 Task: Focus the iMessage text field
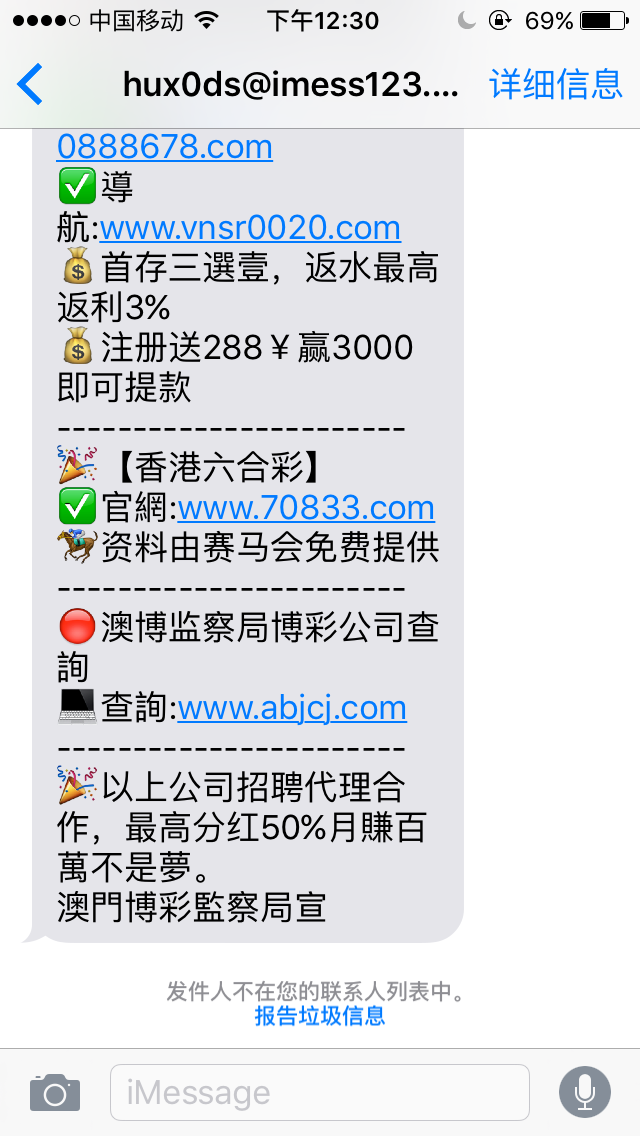(320, 1093)
